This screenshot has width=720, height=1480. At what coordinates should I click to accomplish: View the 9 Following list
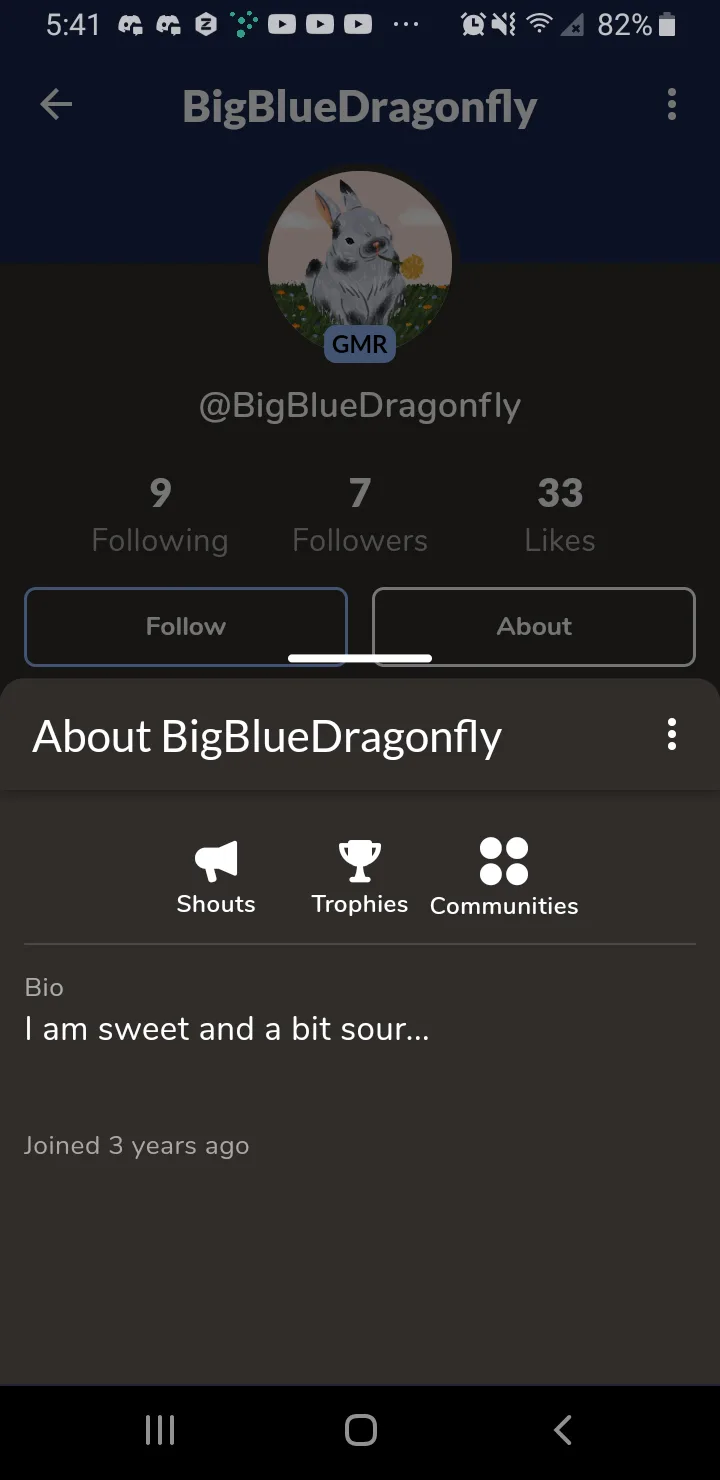pos(160,515)
